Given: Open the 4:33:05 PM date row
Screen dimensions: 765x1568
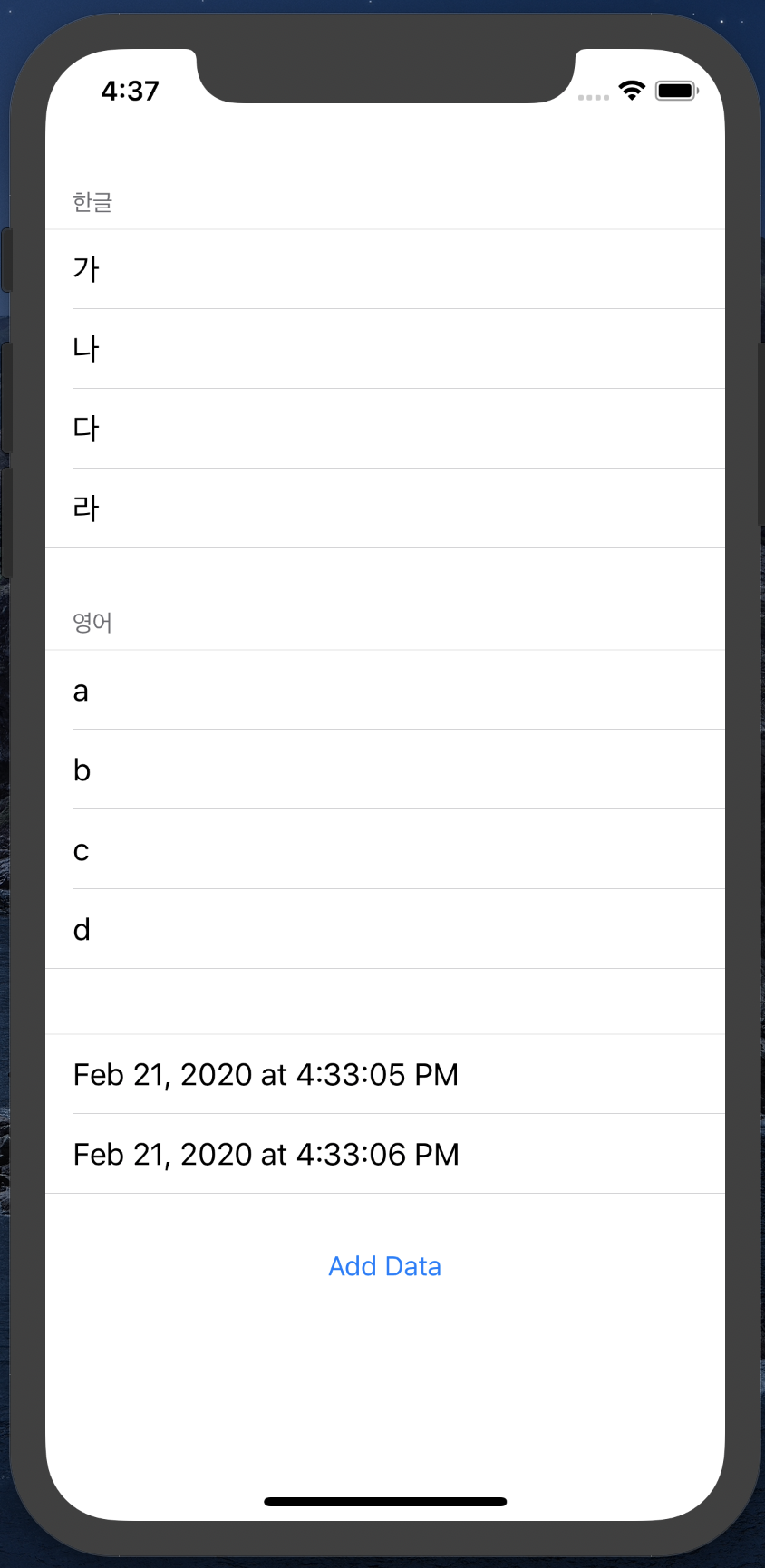Looking at the screenshot, I should click(385, 1074).
